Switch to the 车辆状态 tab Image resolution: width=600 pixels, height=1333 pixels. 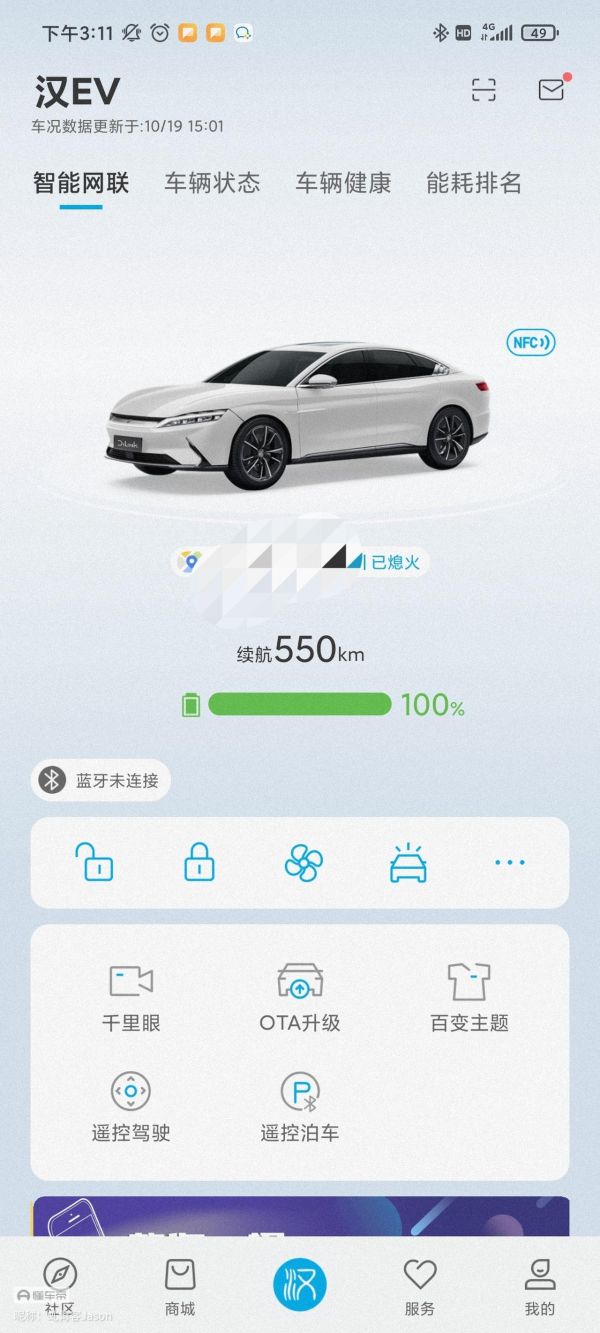212,183
